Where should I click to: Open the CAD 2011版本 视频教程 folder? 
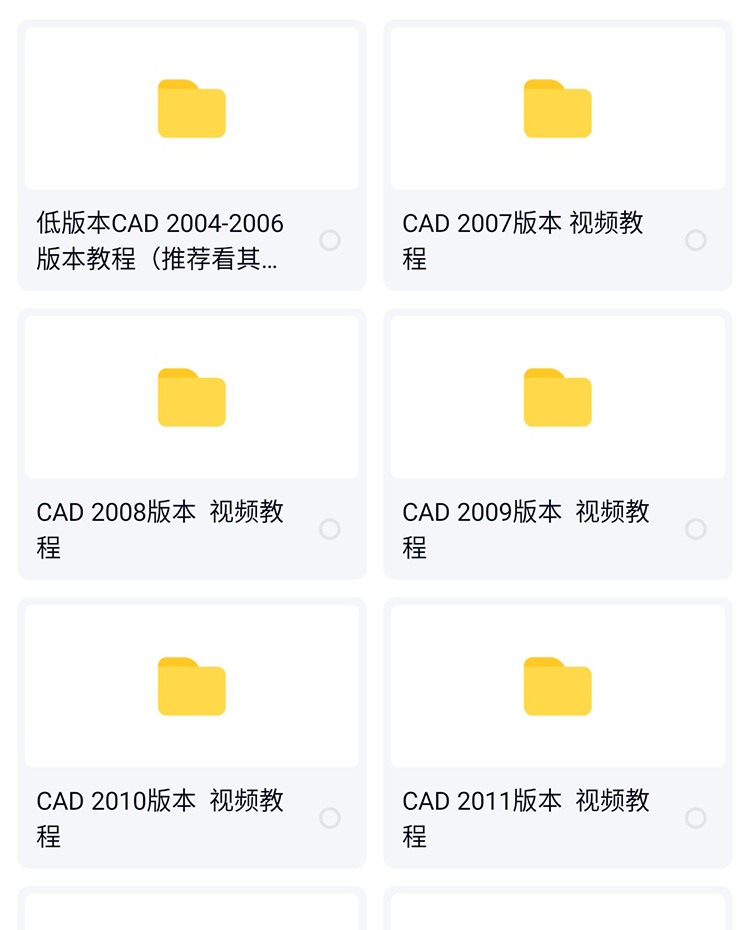[557, 686]
